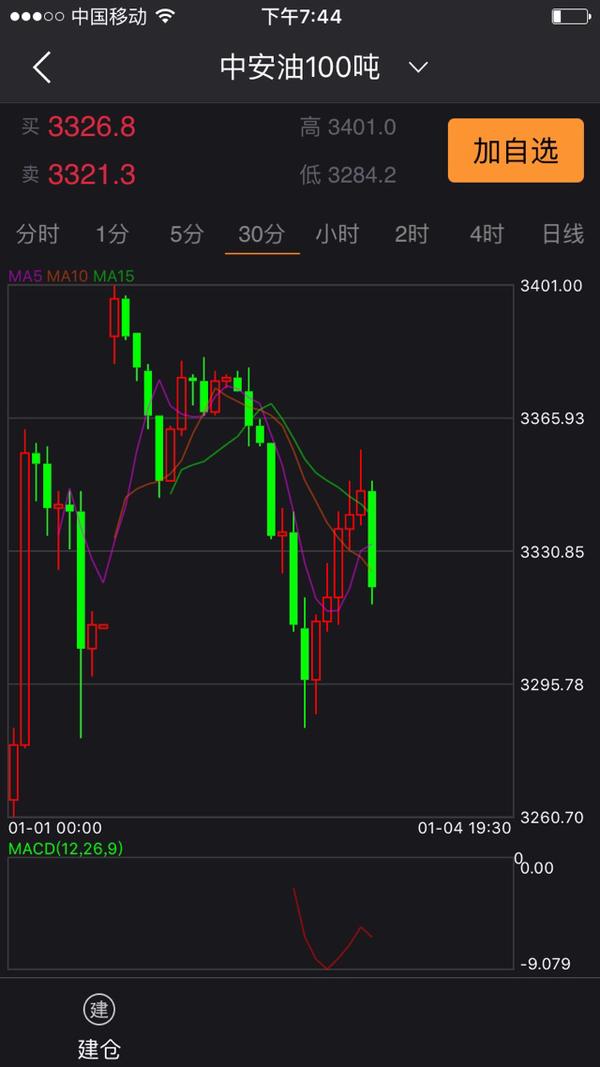
Task: Open the 小时 chart tab
Action: point(337,234)
